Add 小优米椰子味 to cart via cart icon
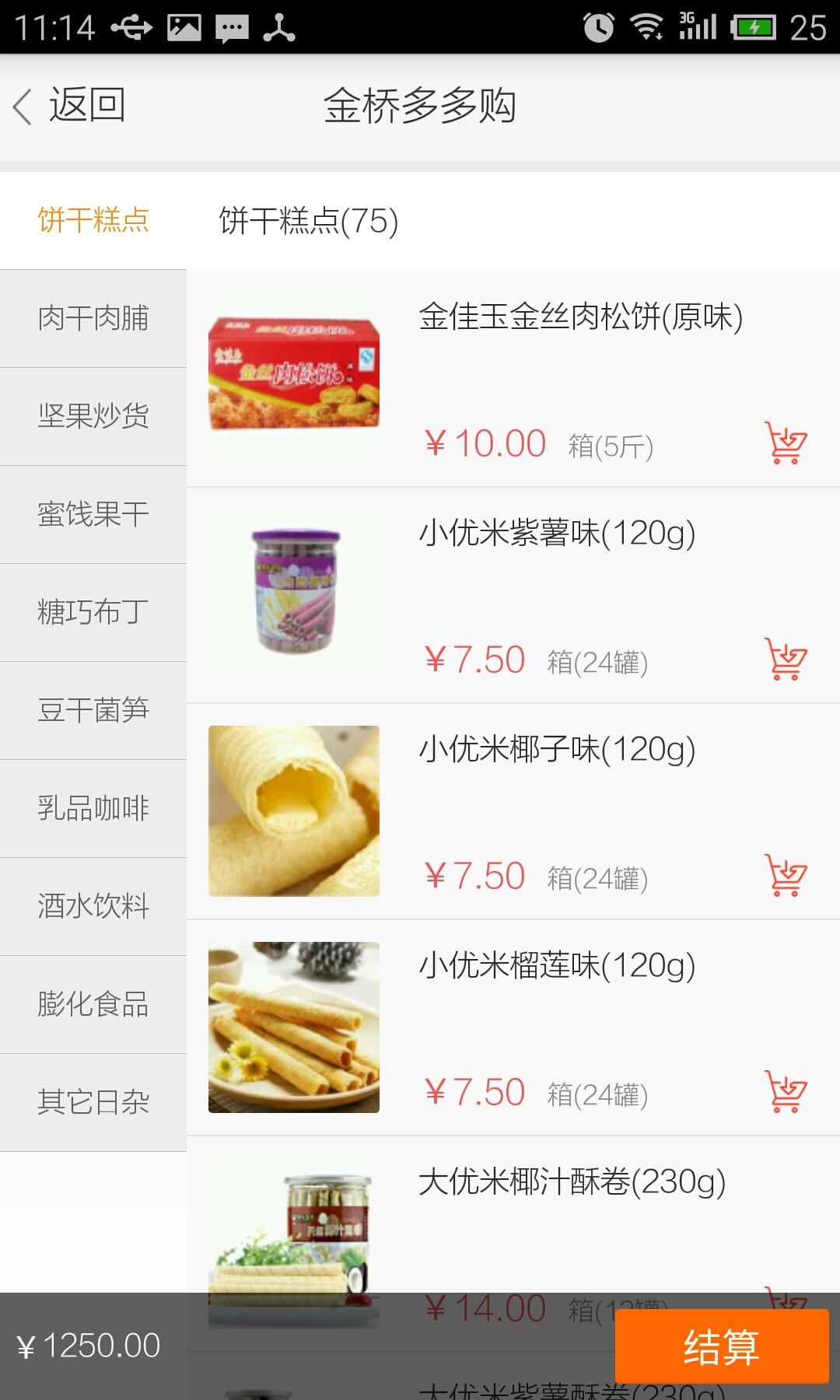This screenshot has width=840, height=1400. (x=785, y=874)
